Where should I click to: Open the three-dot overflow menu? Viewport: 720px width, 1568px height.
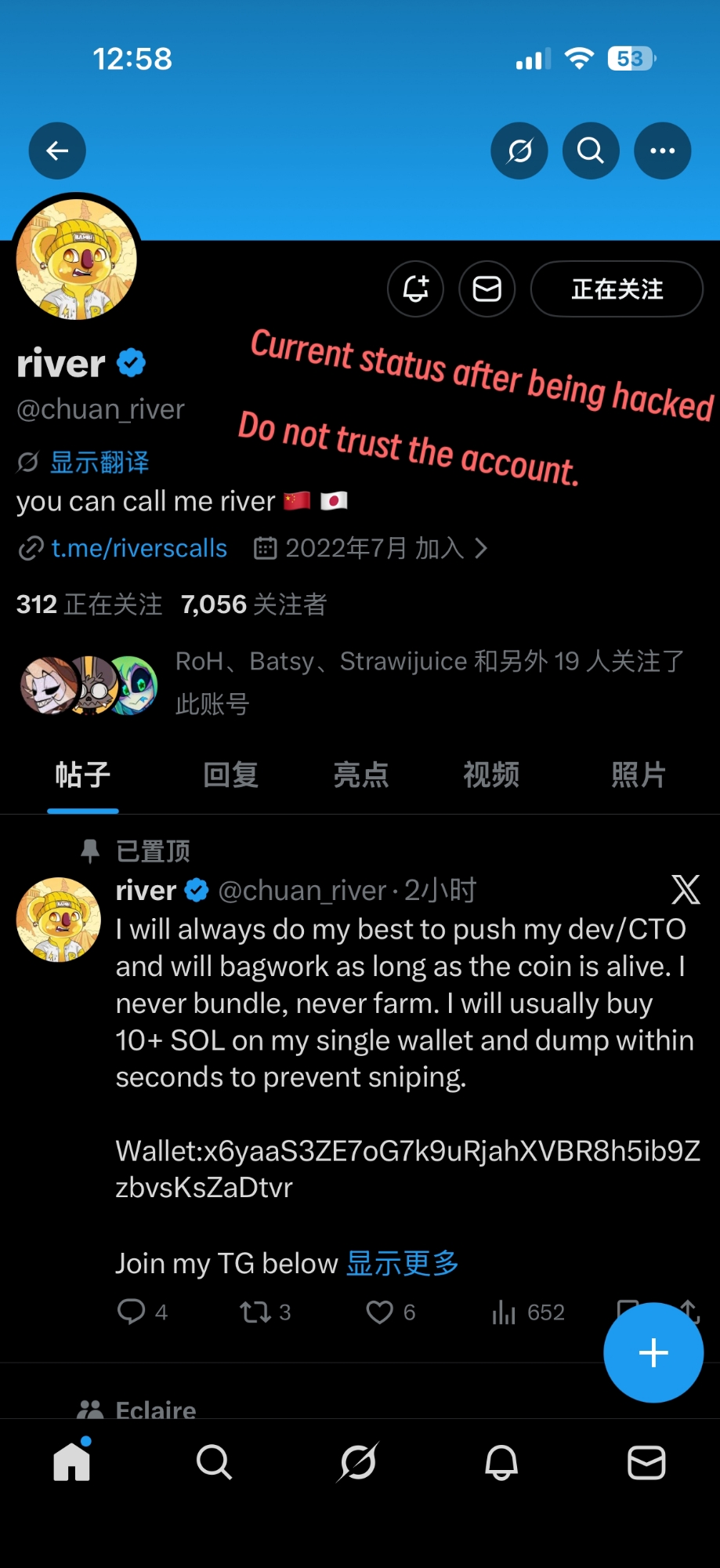(662, 151)
